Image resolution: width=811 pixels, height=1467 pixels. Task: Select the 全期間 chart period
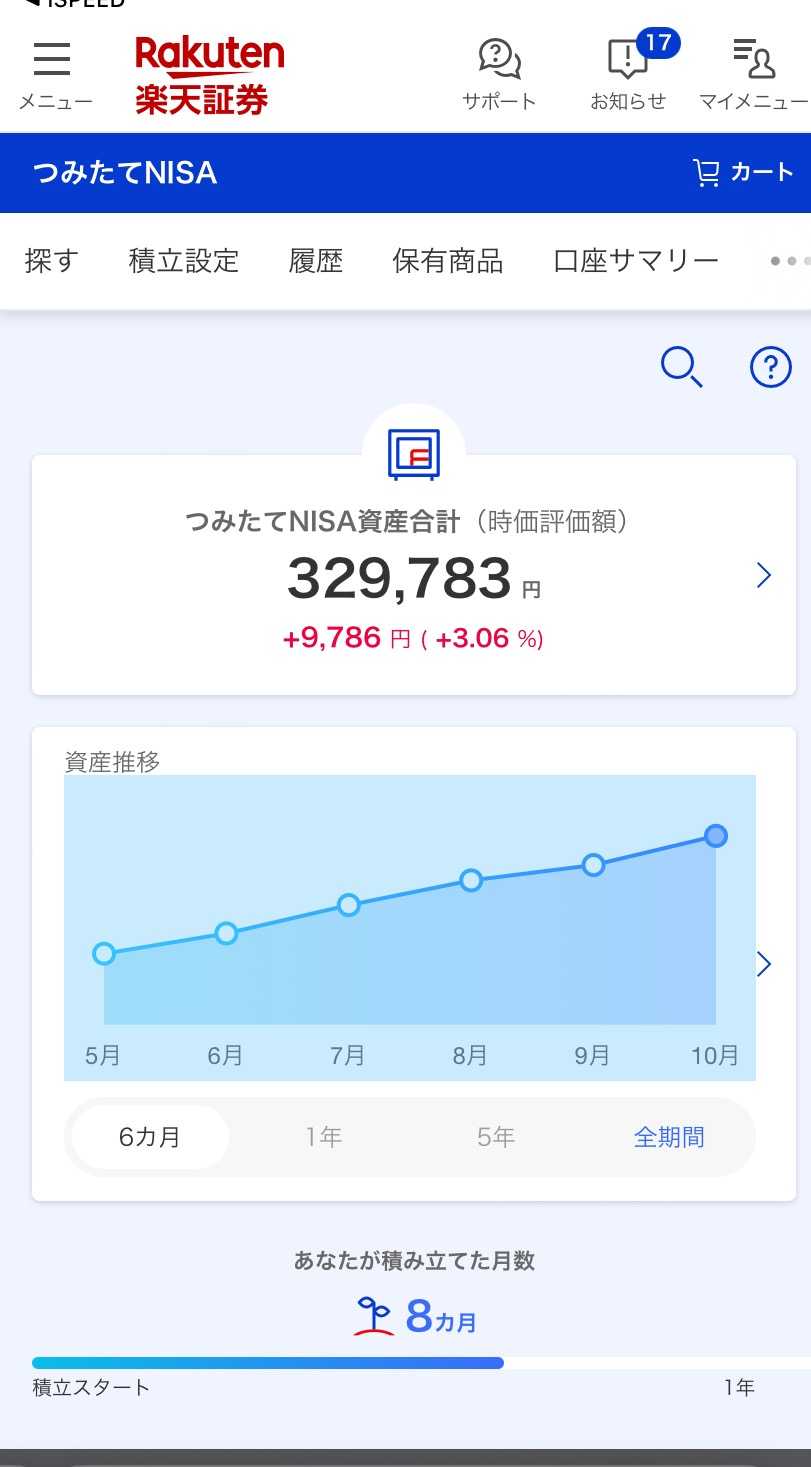[x=669, y=1137]
